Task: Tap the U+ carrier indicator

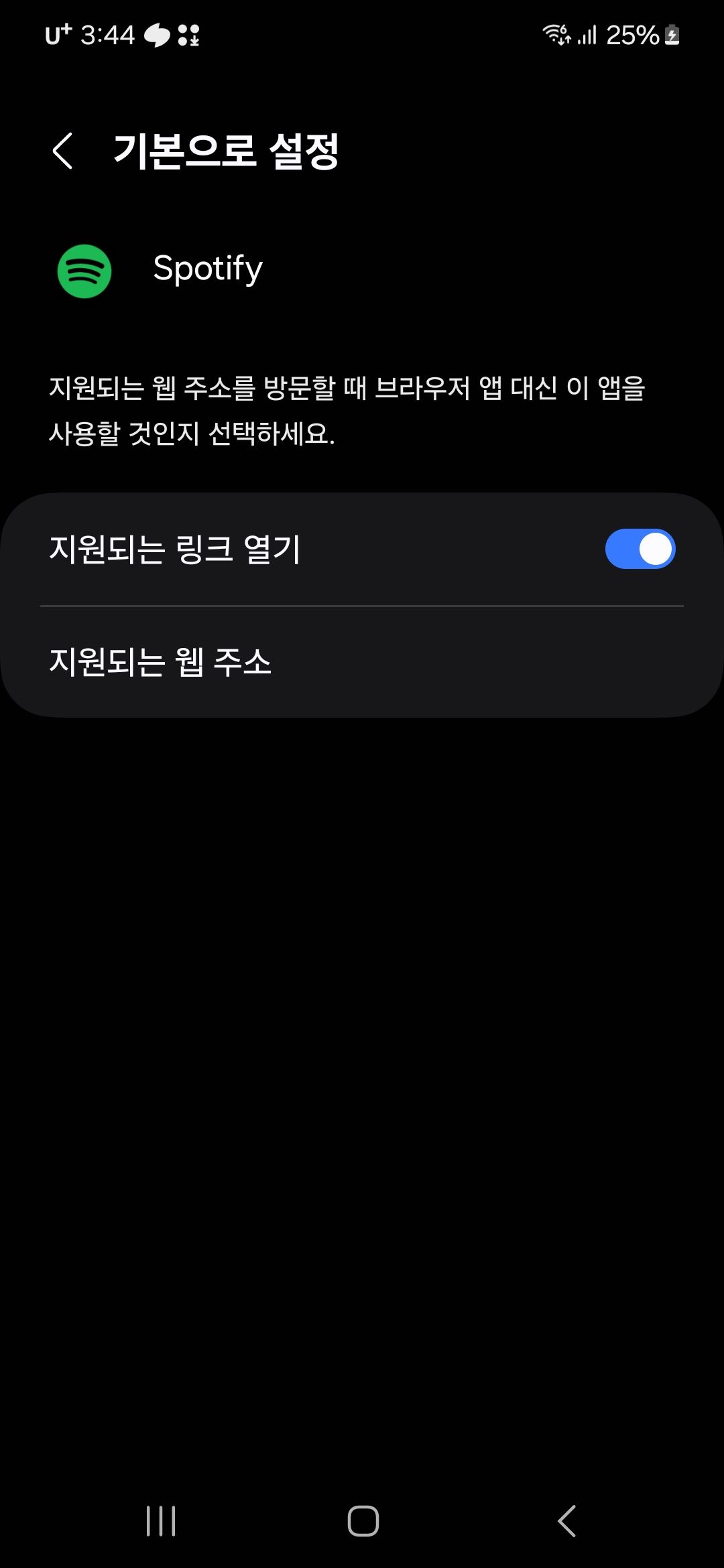Action: pos(57,35)
